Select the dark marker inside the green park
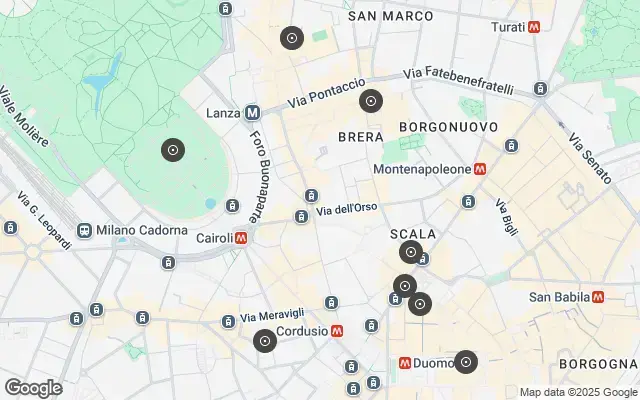 [x=172, y=150]
